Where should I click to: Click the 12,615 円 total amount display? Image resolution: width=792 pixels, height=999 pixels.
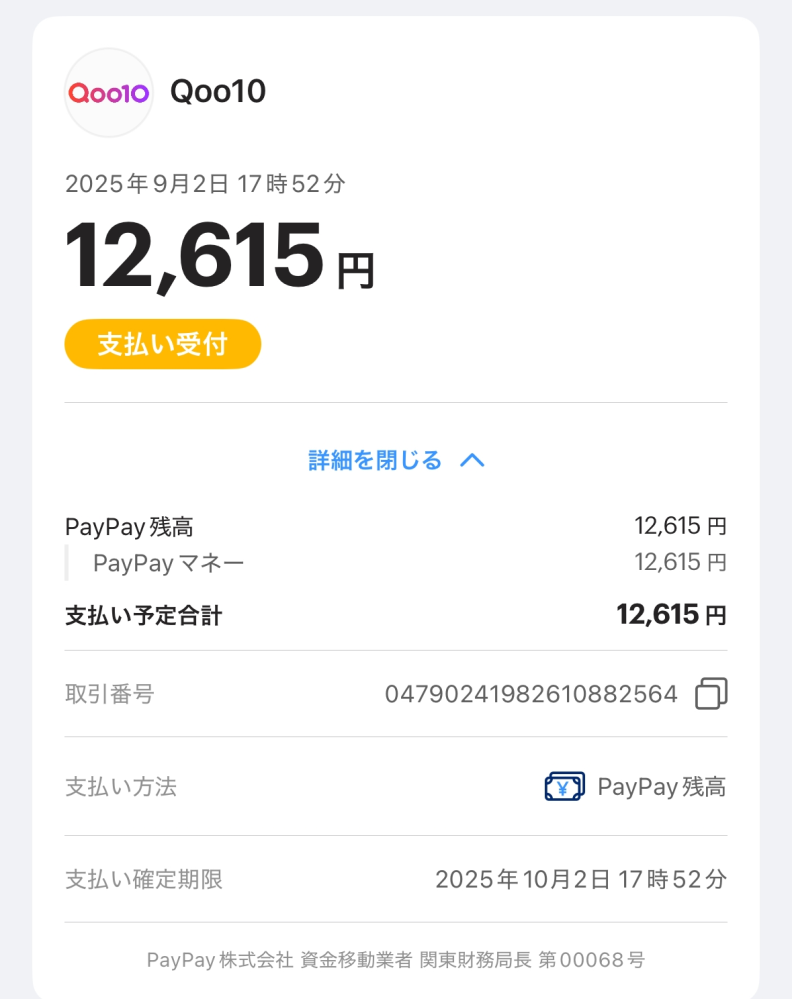(220, 254)
